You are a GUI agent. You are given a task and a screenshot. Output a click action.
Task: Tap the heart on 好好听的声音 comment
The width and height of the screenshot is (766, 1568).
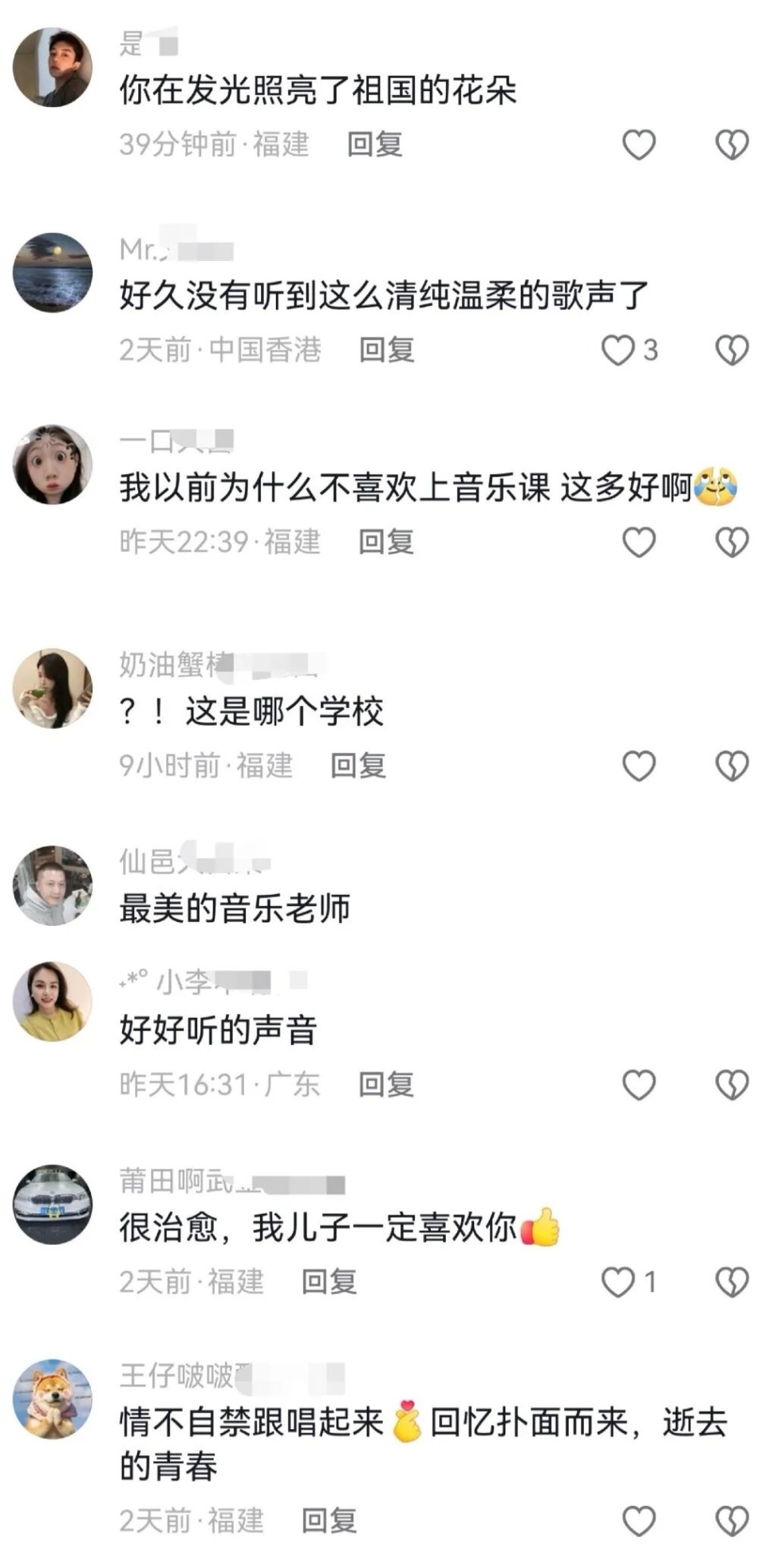pos(638,1083)
